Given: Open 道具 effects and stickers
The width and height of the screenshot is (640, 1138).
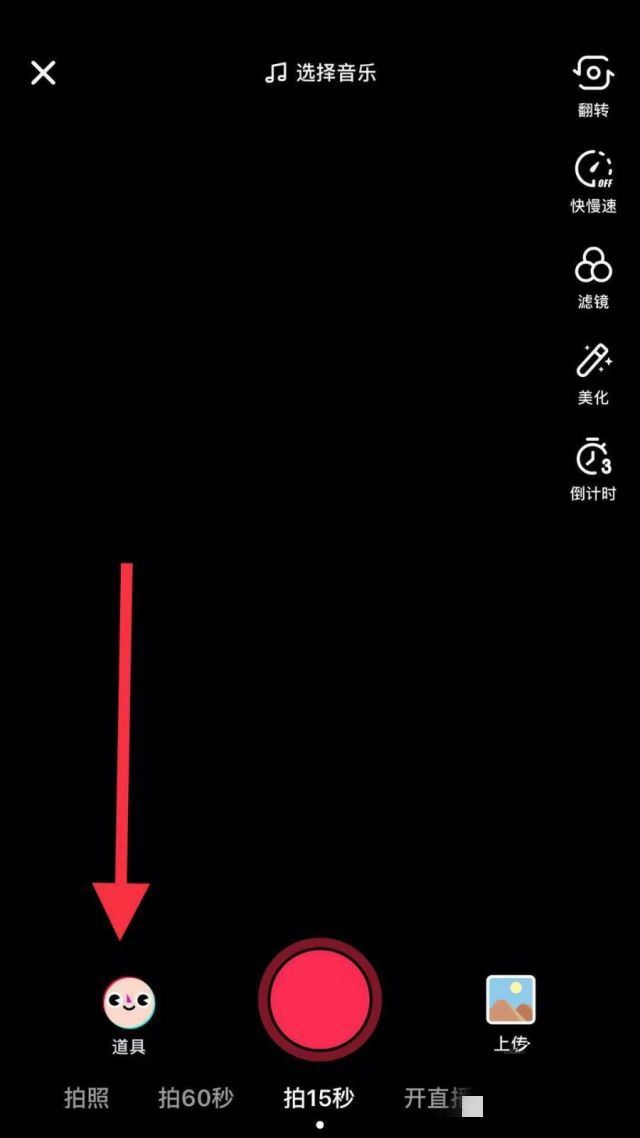Looking at the screenshot, I should click(129, 1012).
